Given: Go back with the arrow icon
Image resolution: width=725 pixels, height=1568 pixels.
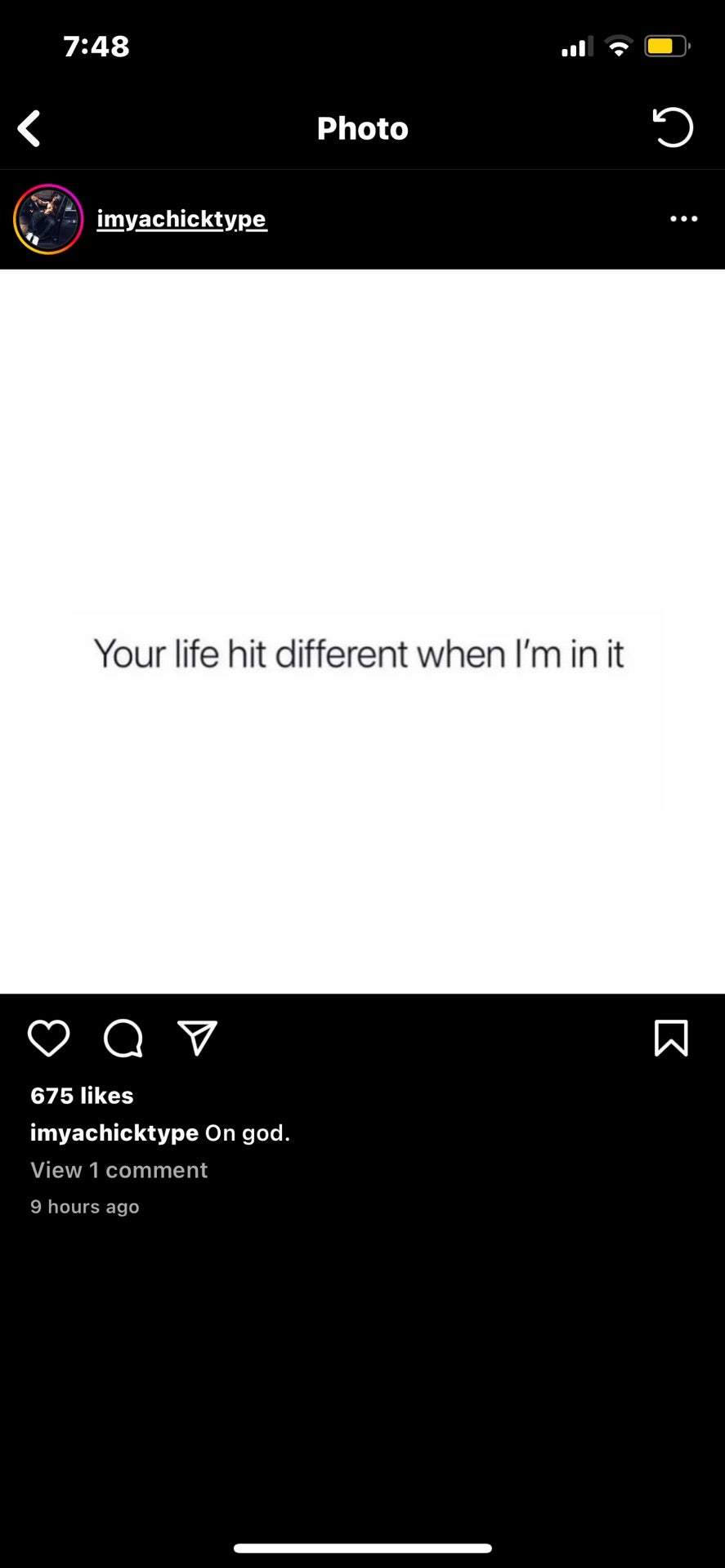Looking at the screenshot, I should (29, 129).
